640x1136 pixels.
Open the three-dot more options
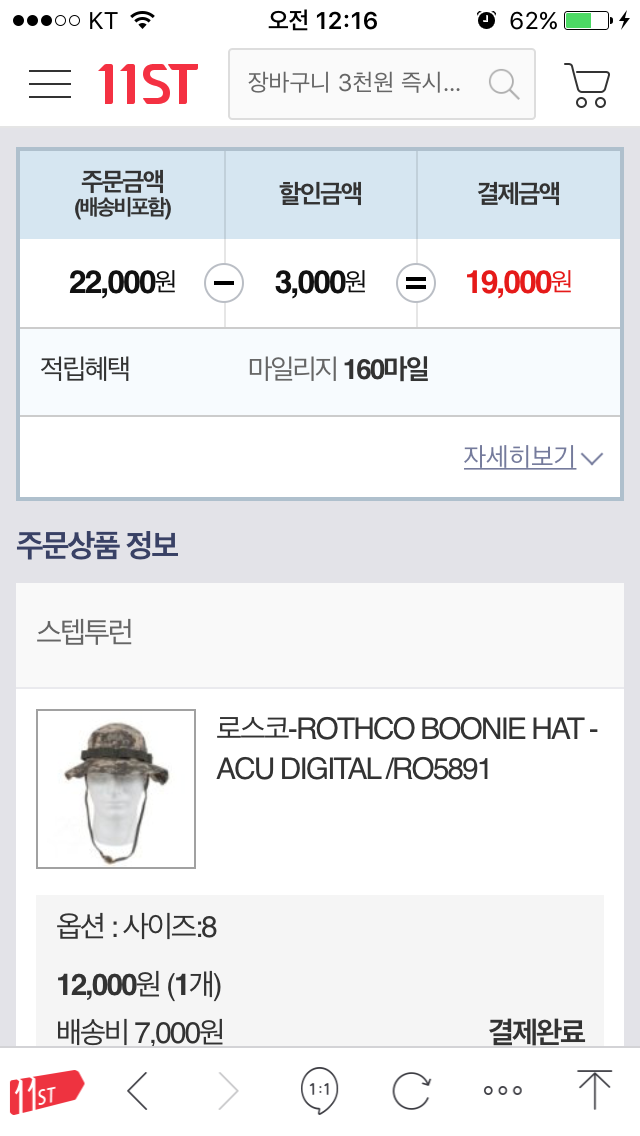pyautogui.click(x=502, y=1091)
